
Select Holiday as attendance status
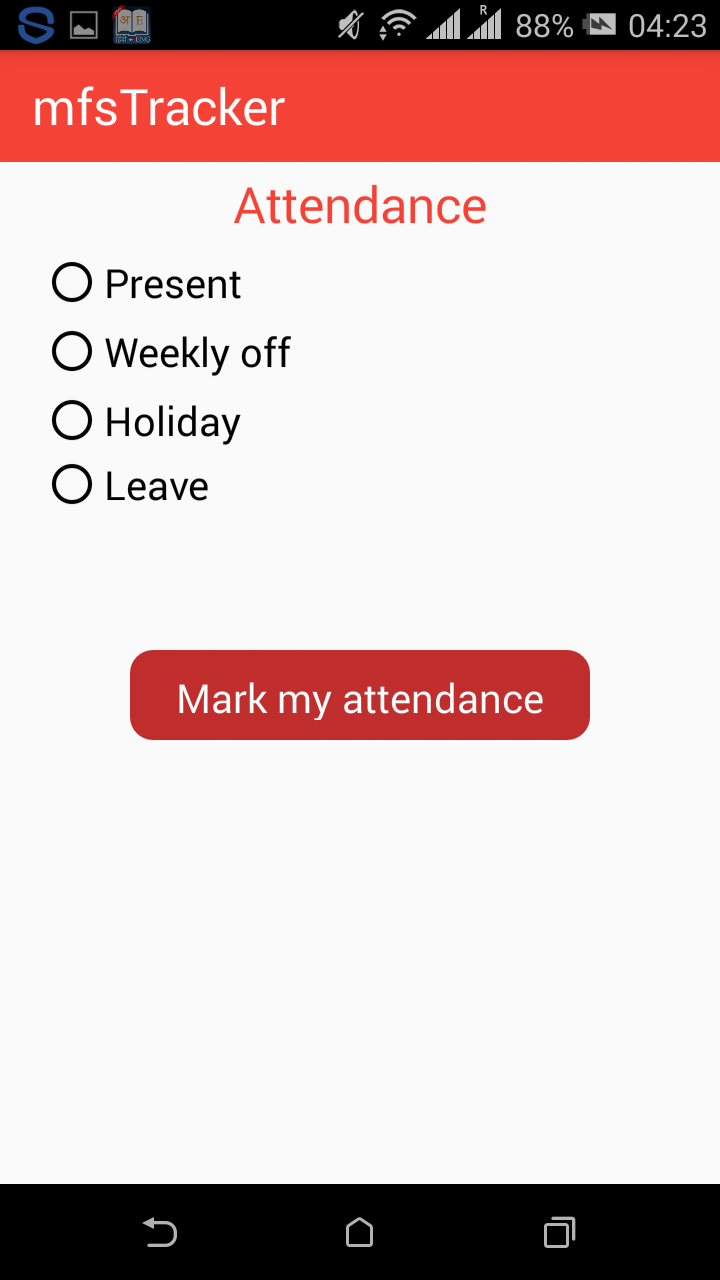coord(72,421)
